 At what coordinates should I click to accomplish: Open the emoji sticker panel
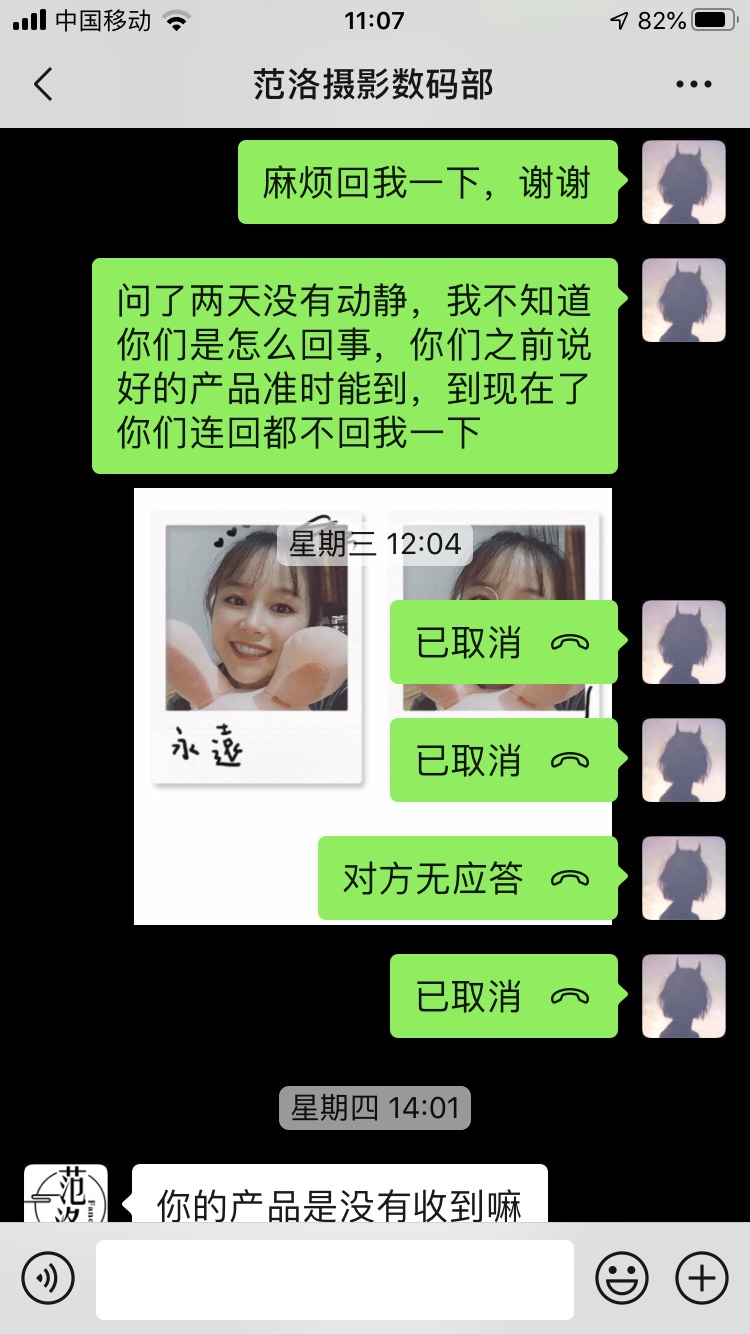coord(622,1278)
